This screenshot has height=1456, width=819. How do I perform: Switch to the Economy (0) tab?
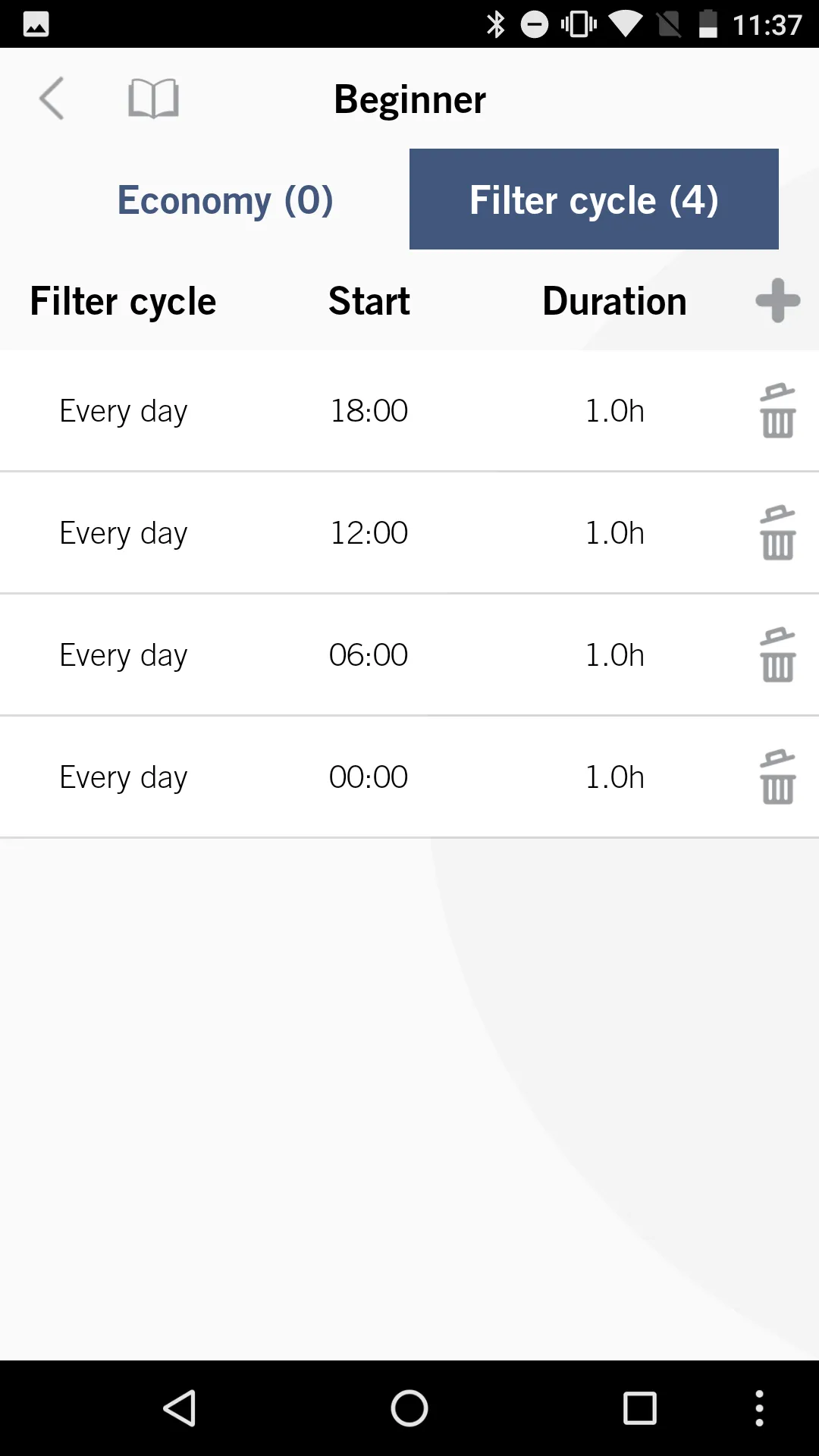tap(225, 199)
